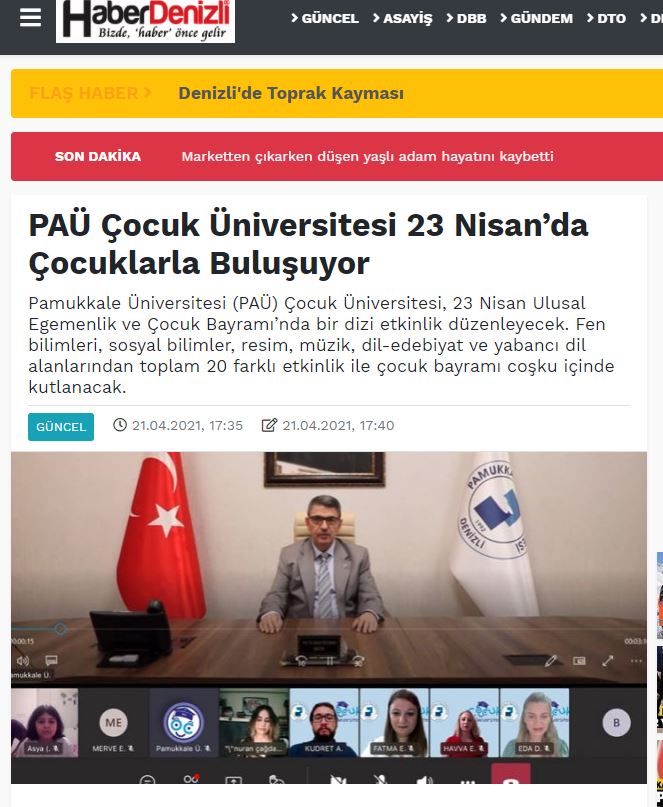Image resolution: width=663 pixels, height=807 pixels.
Task: Open the GÜNCEL news section
Action: click(x=325, y=18)
